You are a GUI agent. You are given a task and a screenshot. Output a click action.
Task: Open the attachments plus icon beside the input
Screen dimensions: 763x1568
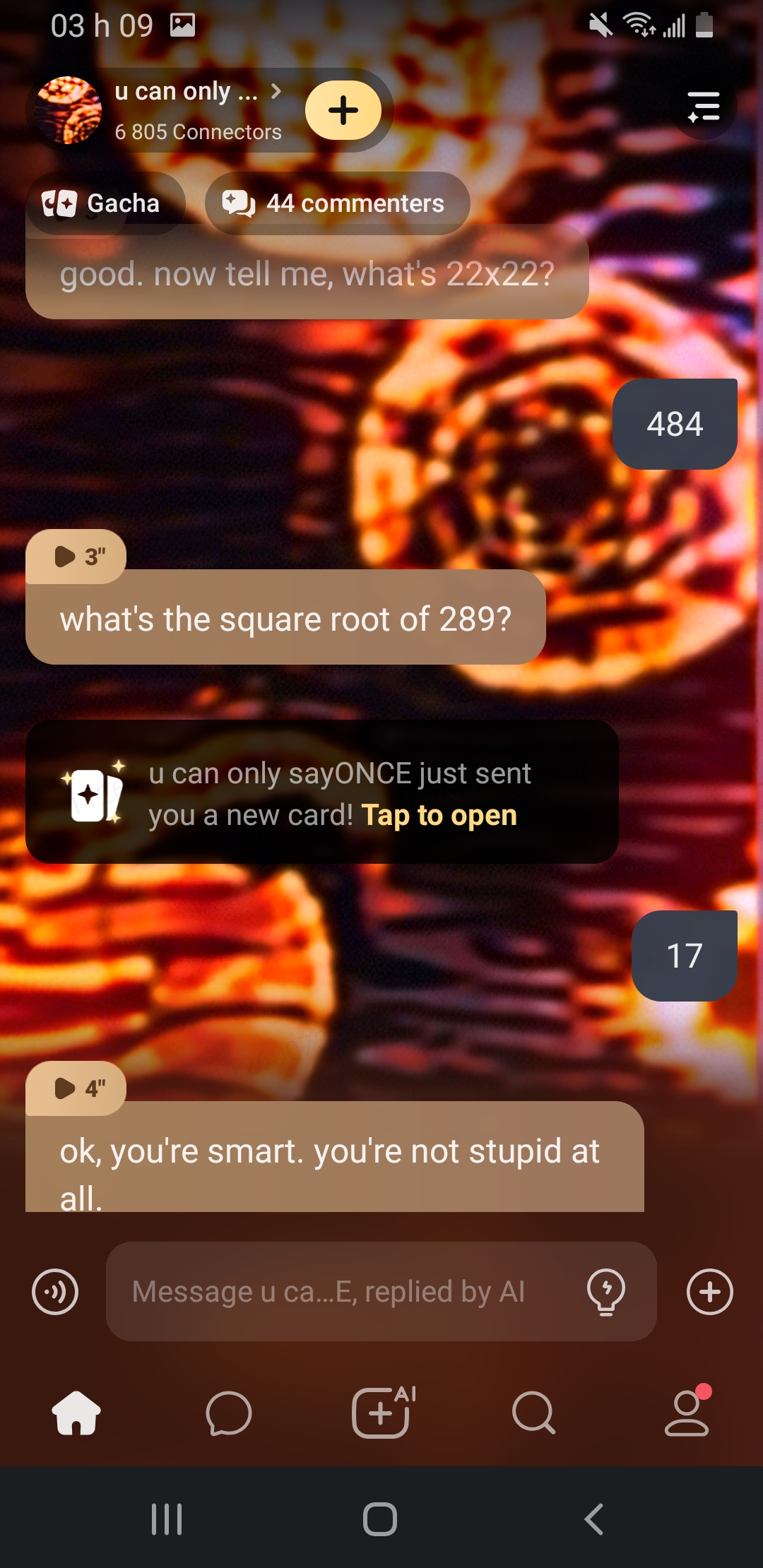[709, 1292]
